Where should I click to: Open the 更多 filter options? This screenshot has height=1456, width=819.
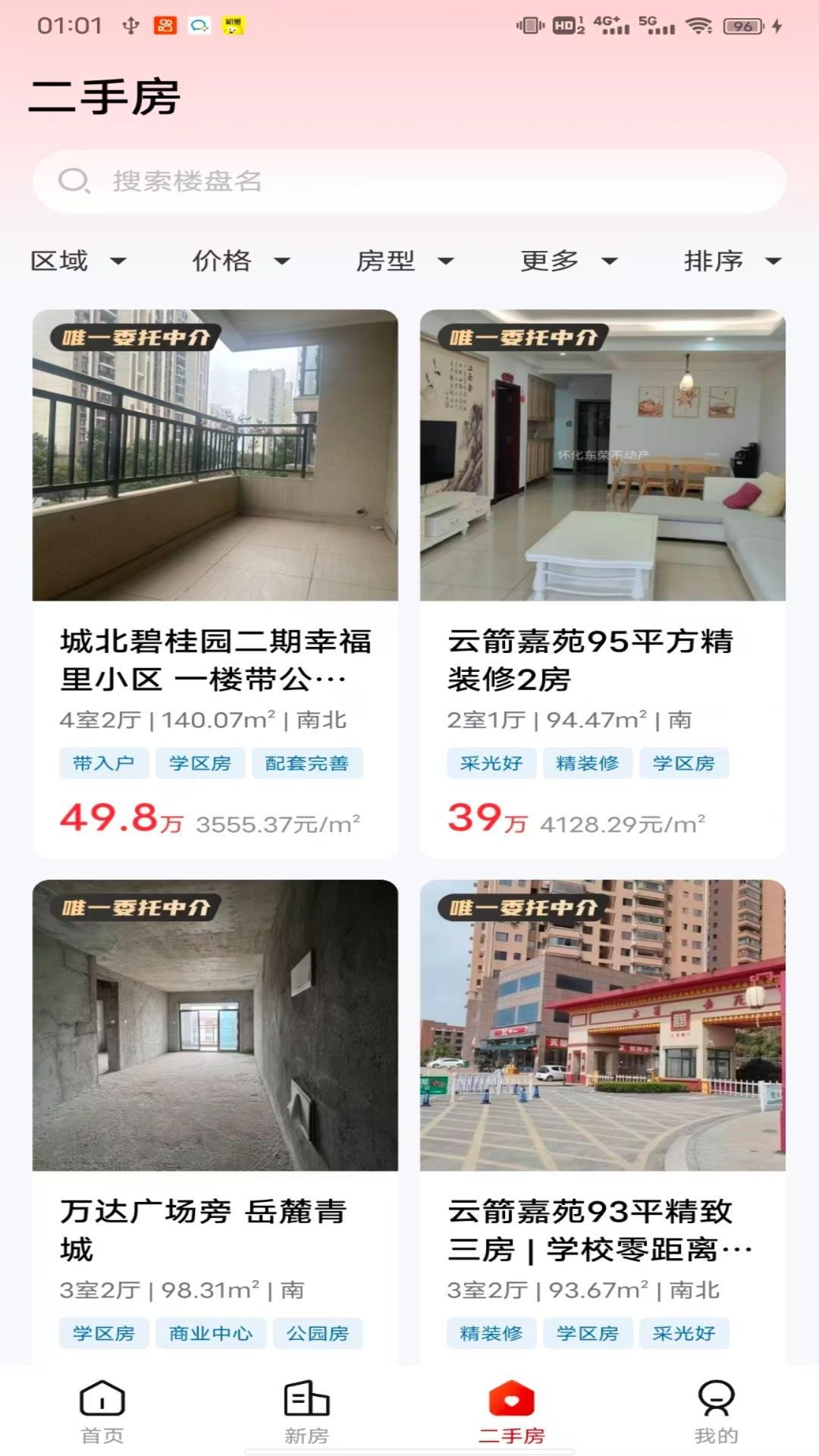tap(568, 261)
